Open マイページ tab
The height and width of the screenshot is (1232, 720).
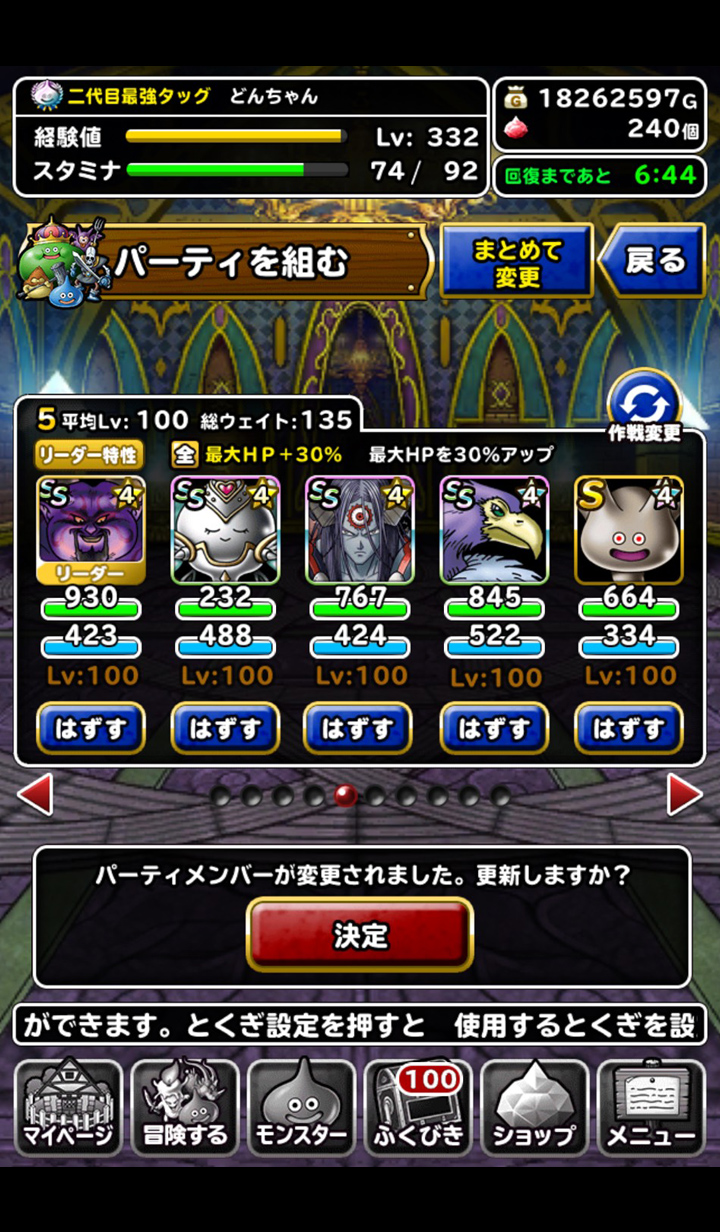click(x=68, y=1108)
